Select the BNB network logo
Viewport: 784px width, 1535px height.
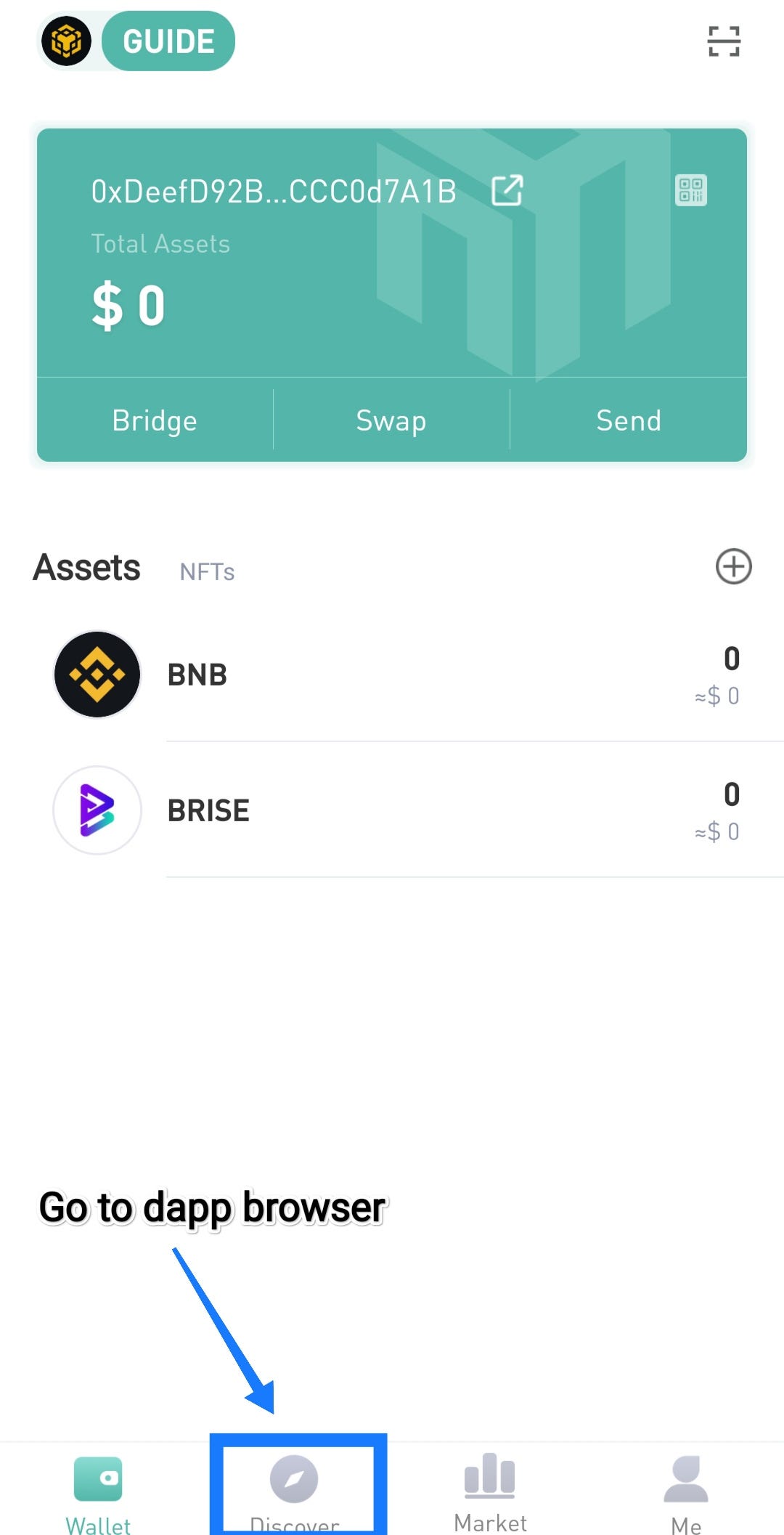67,41
